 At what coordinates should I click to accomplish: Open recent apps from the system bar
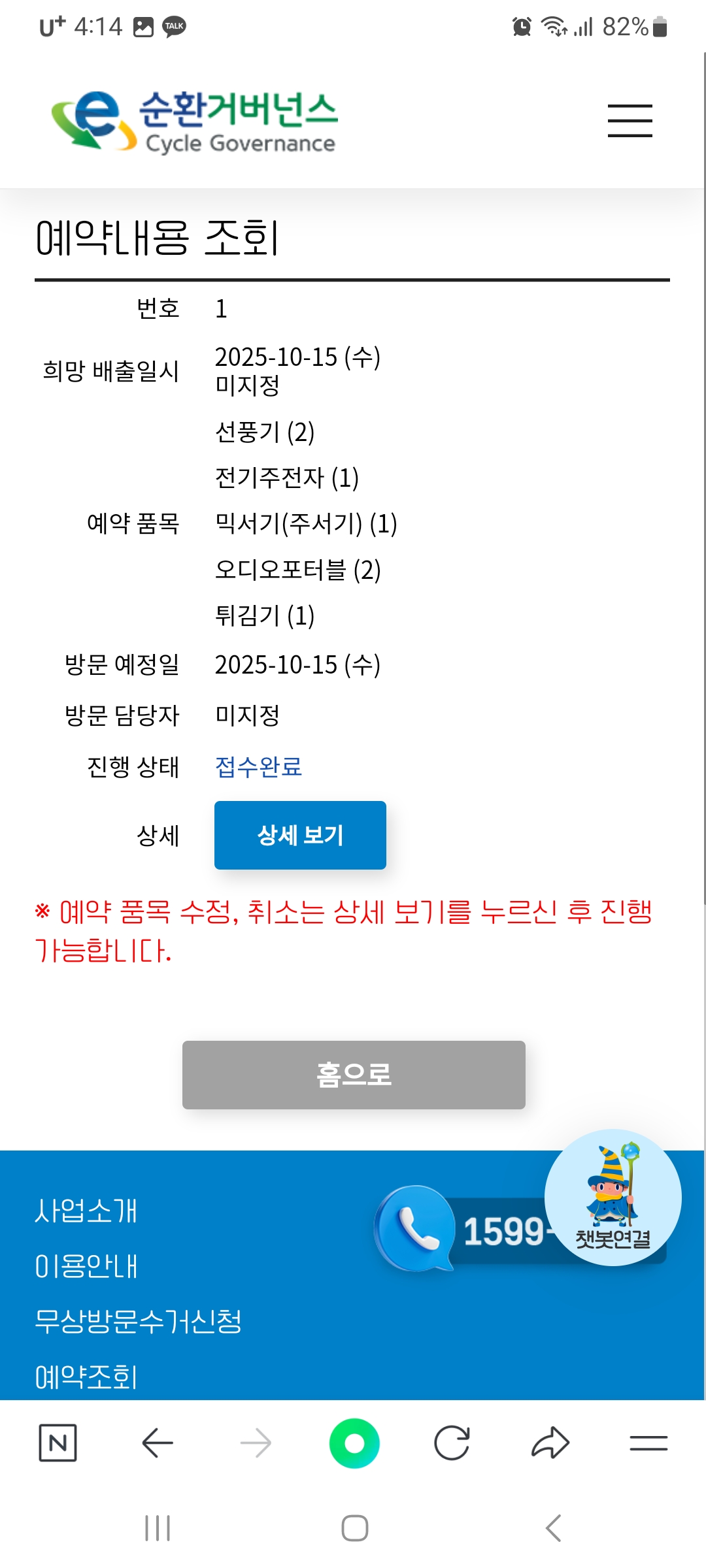[x=158, y=1528]
